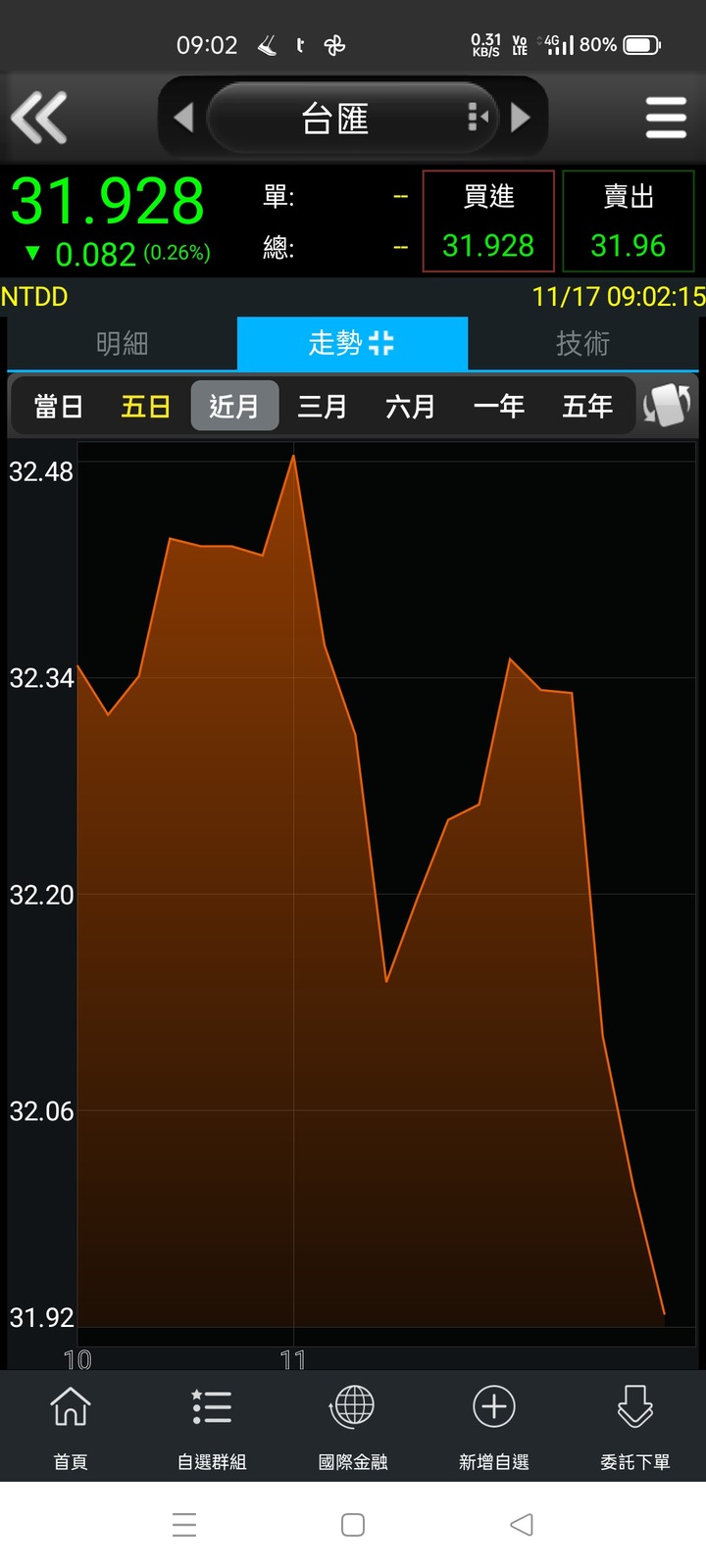Viewport: 706px width, 1568px height.
Task: Switch to the 明細 tab
Action: coord(122,343)
